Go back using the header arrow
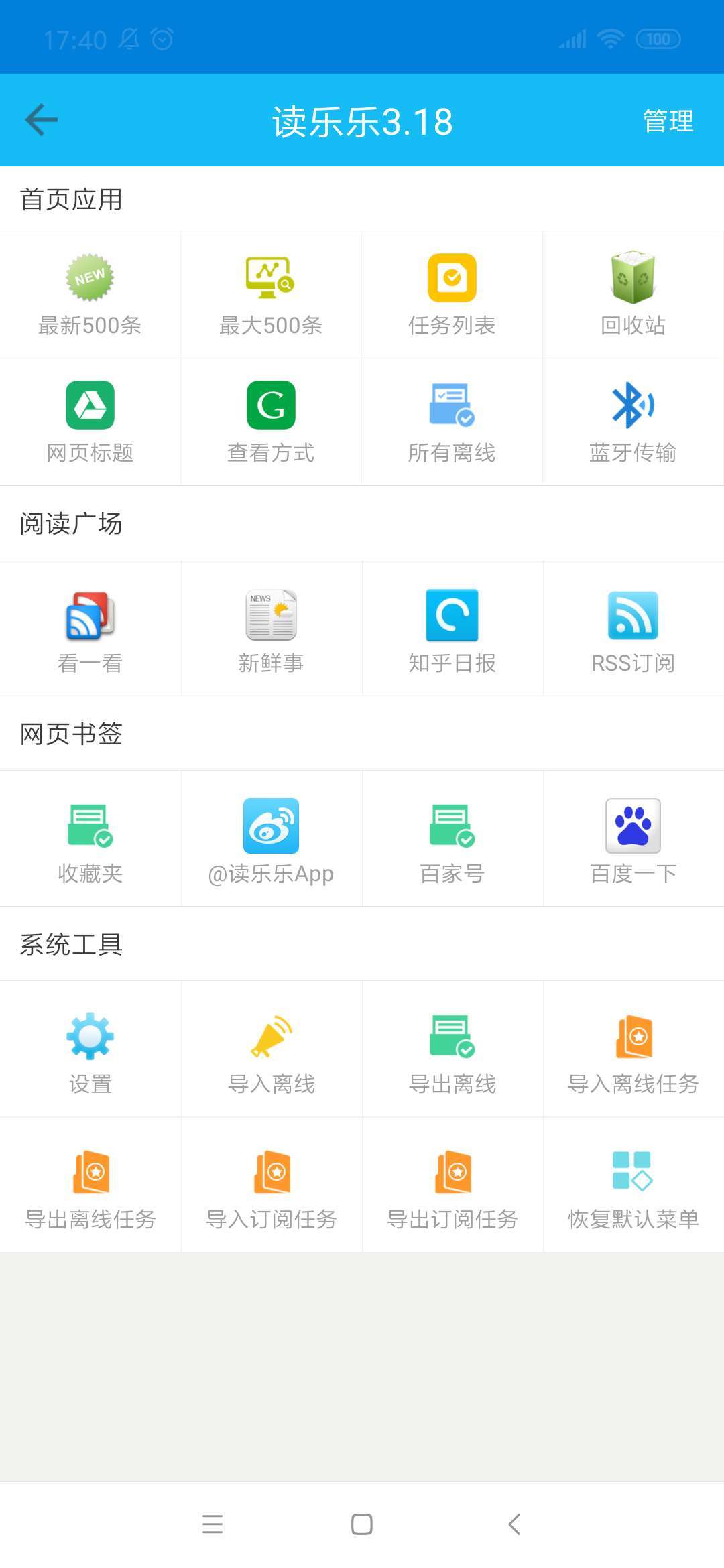724x1568 pixels. tap(42, 121)
